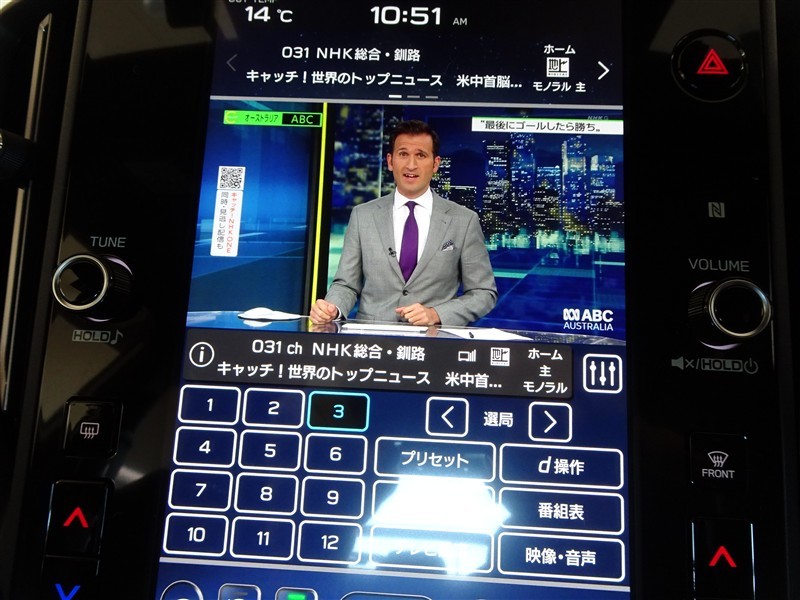Open the equalizer sliders icon
The width and height of the screenshot is (800, 600).
603,373
